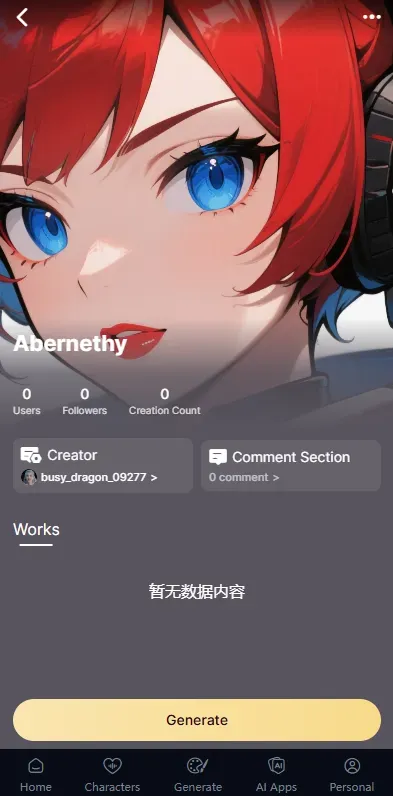
Task: Go back using the top-left arrow
Action: [22, 17]
